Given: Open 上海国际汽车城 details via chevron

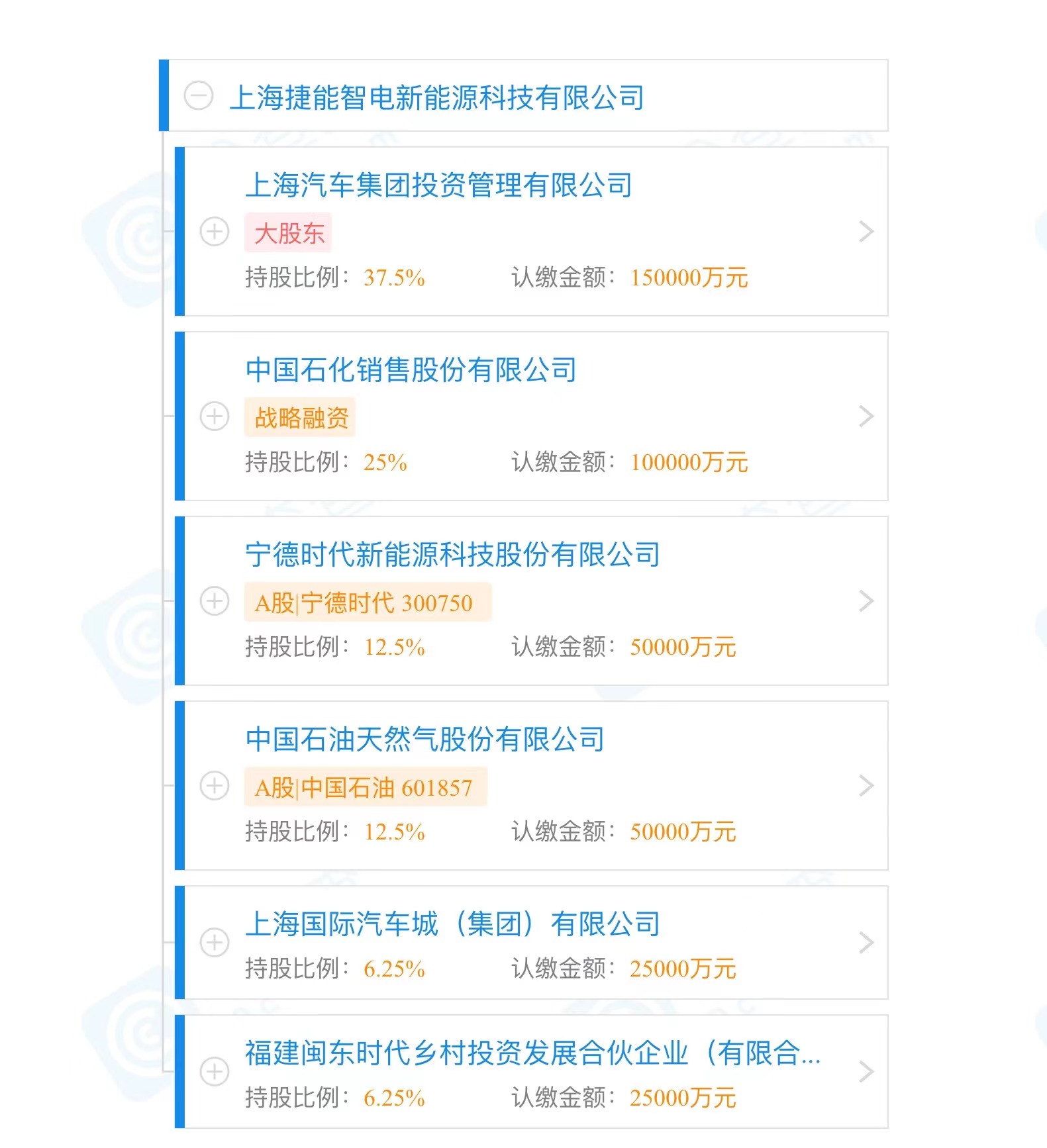Looking at the screenshot, I should 866,943.
